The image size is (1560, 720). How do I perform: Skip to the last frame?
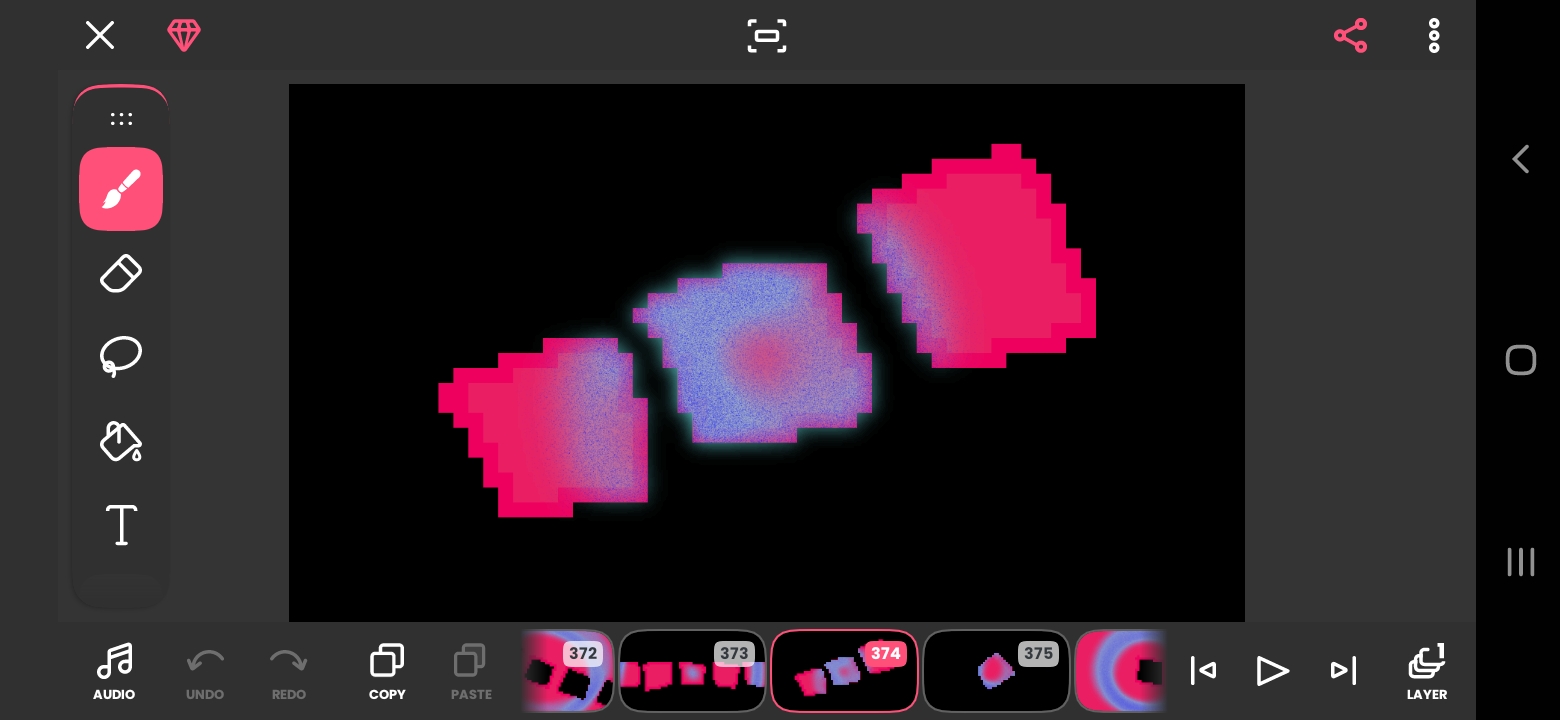click(x=1343, y=670)
